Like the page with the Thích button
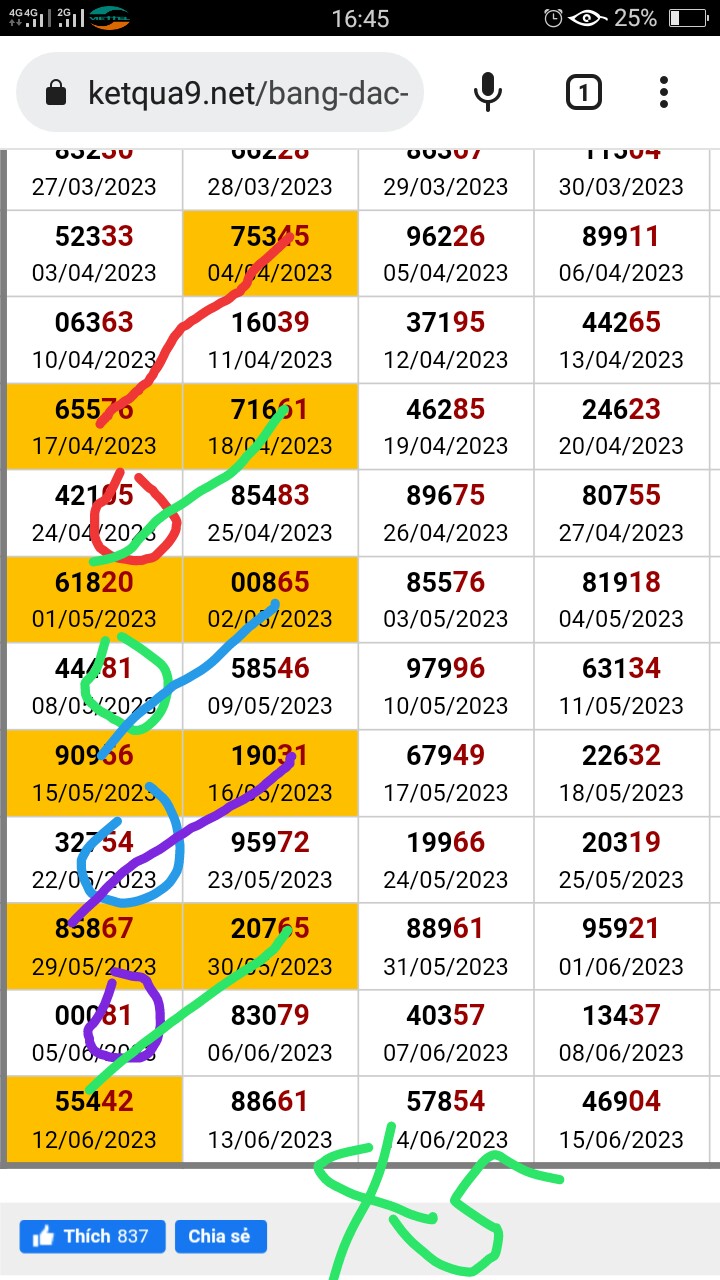 point(90,1236)
